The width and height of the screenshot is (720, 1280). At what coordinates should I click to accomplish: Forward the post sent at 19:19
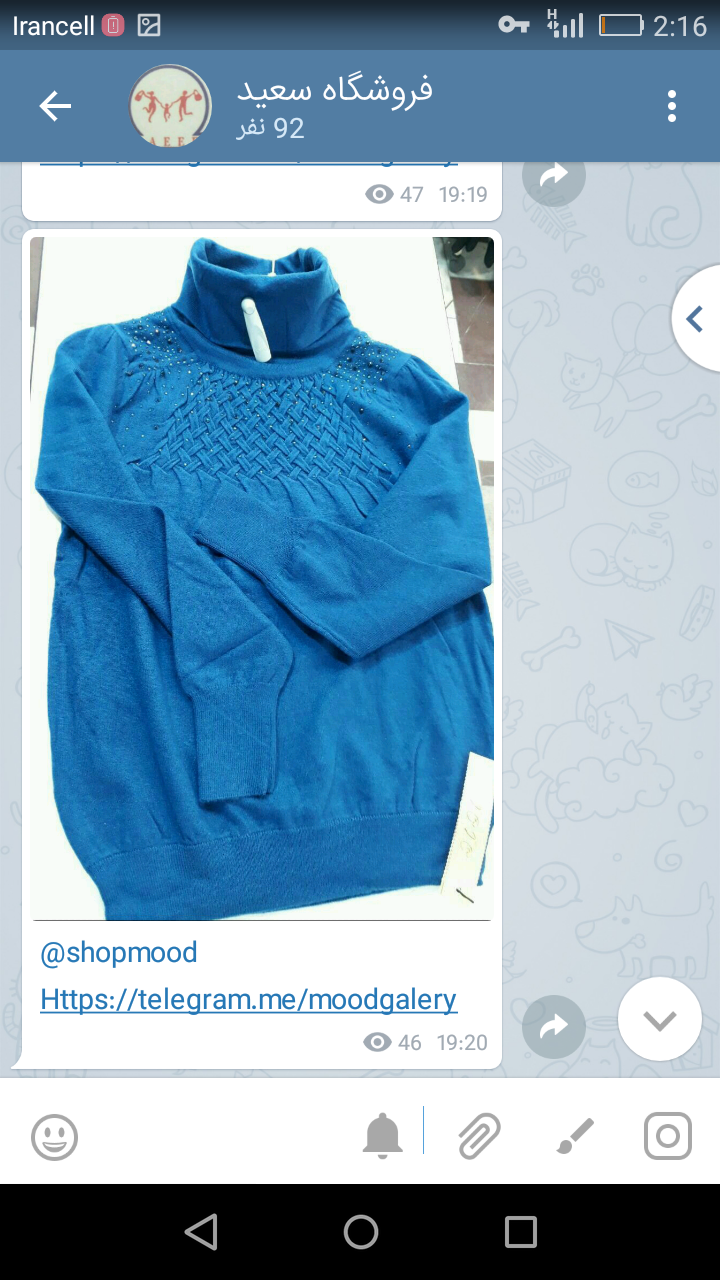(x=553, y=178)
